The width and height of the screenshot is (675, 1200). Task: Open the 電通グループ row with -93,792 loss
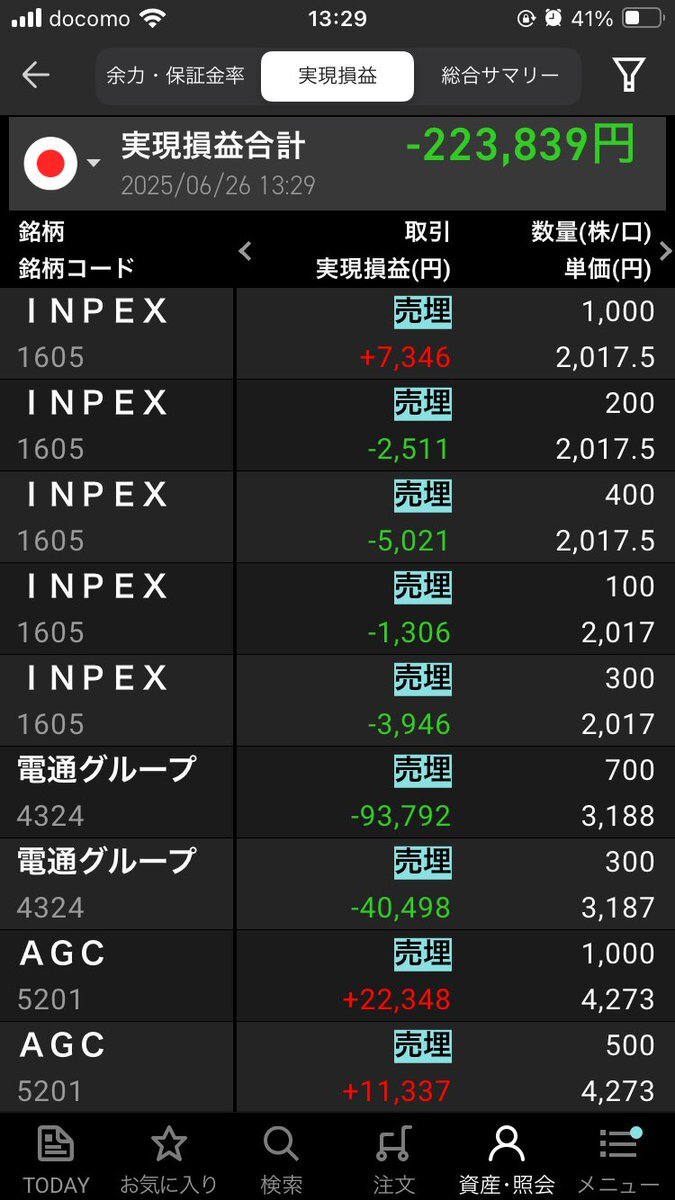coord(337,793)
